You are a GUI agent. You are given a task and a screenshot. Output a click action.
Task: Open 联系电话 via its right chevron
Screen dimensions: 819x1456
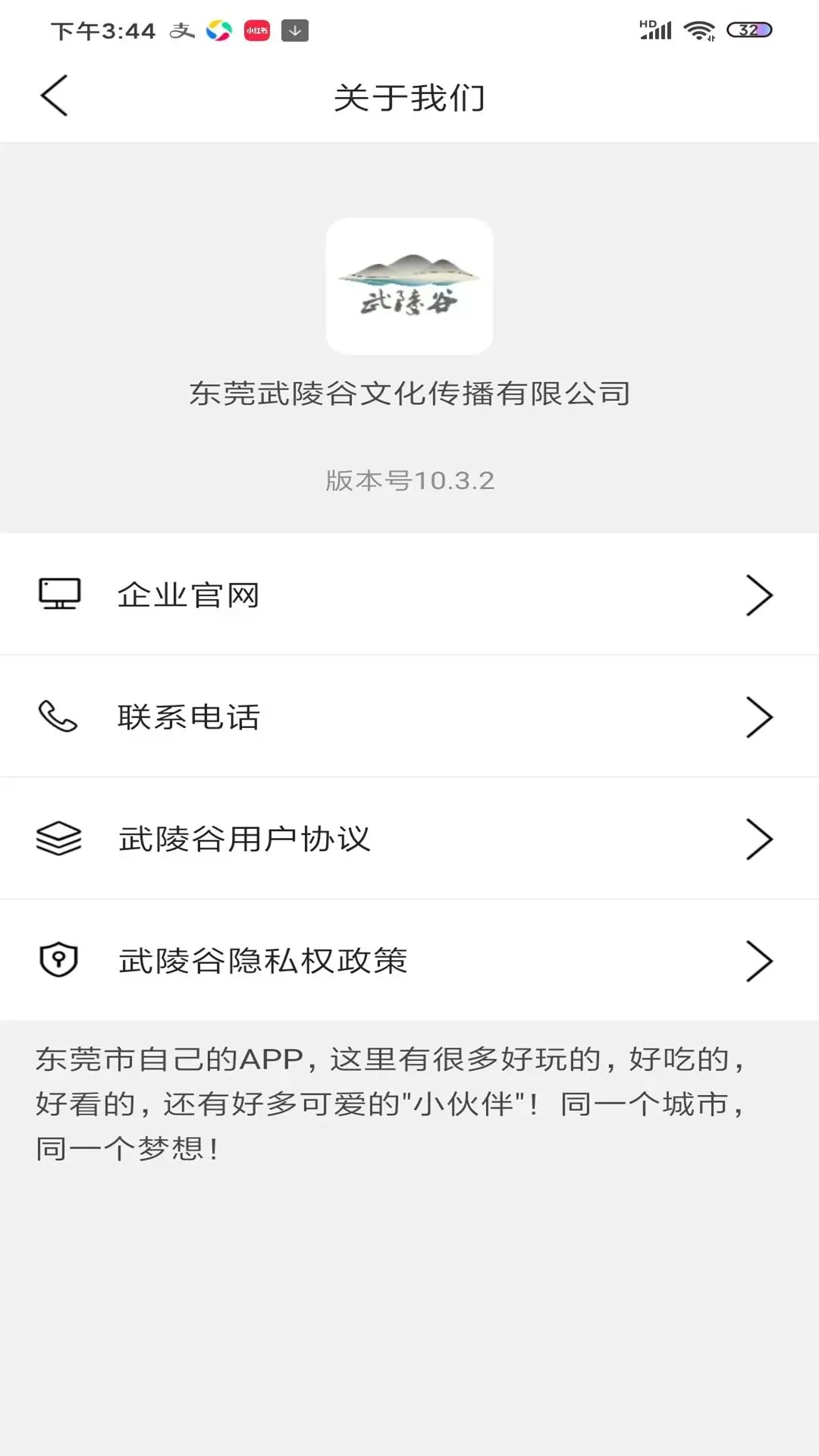coord(758,717)
